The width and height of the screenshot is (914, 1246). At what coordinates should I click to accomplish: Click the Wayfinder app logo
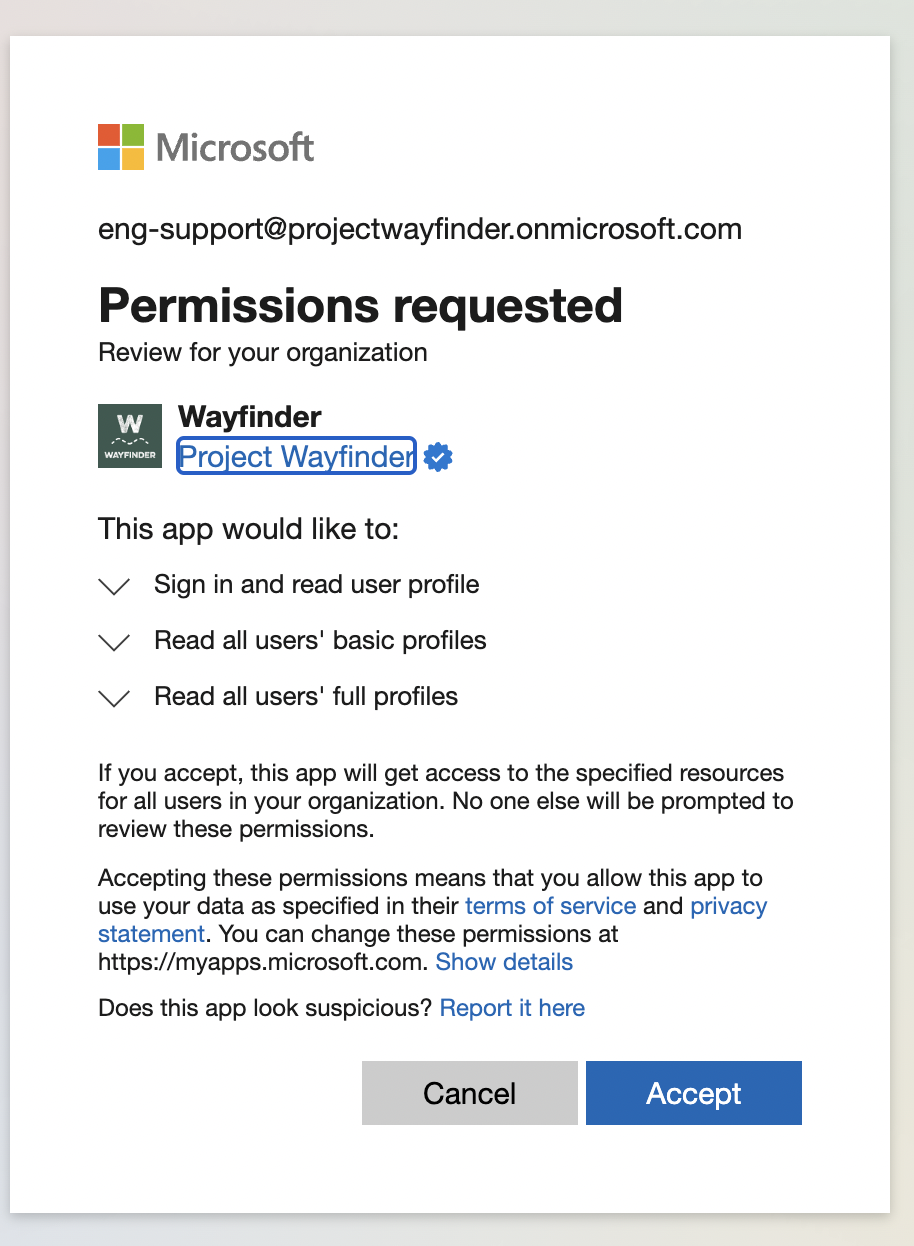pos(129,435)
